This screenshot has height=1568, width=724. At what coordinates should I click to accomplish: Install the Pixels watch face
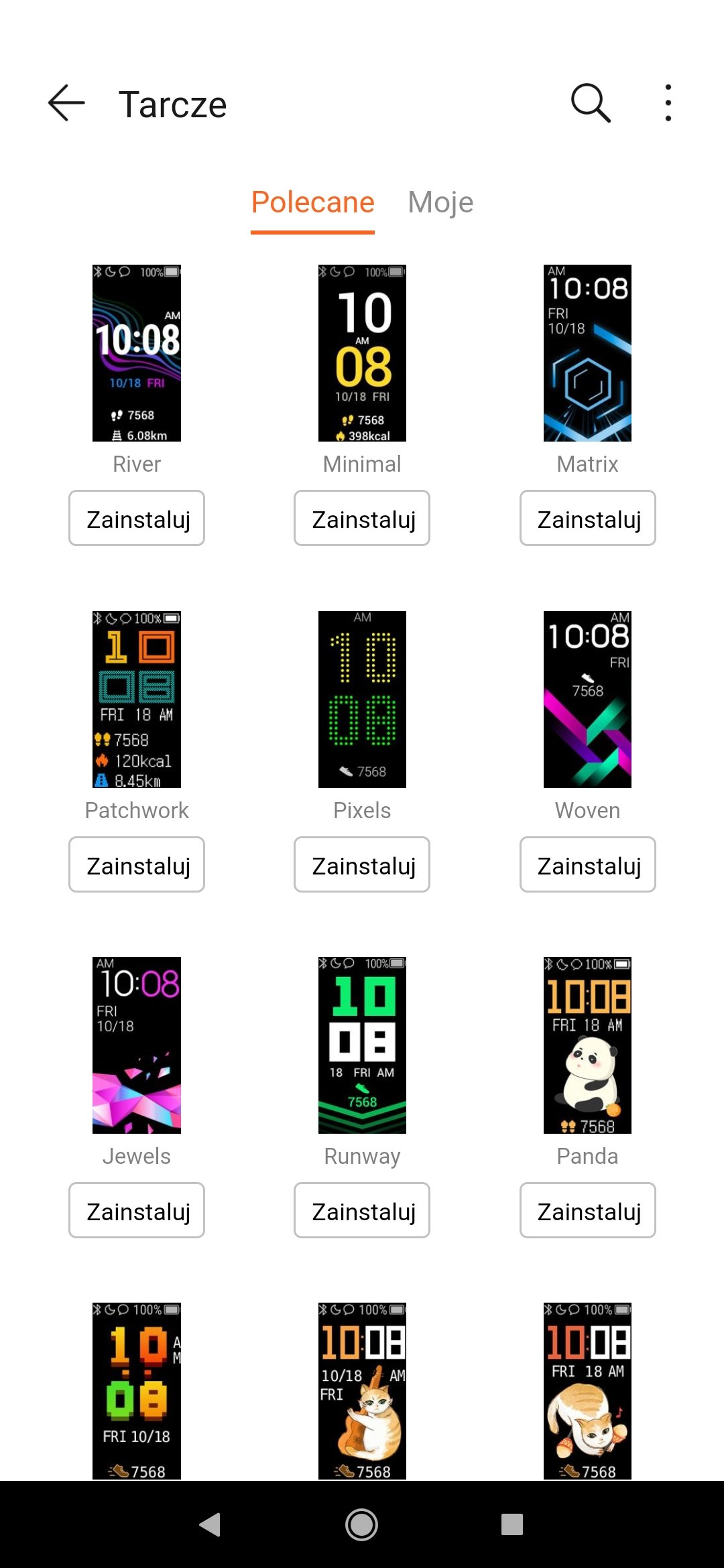(362, 864)
